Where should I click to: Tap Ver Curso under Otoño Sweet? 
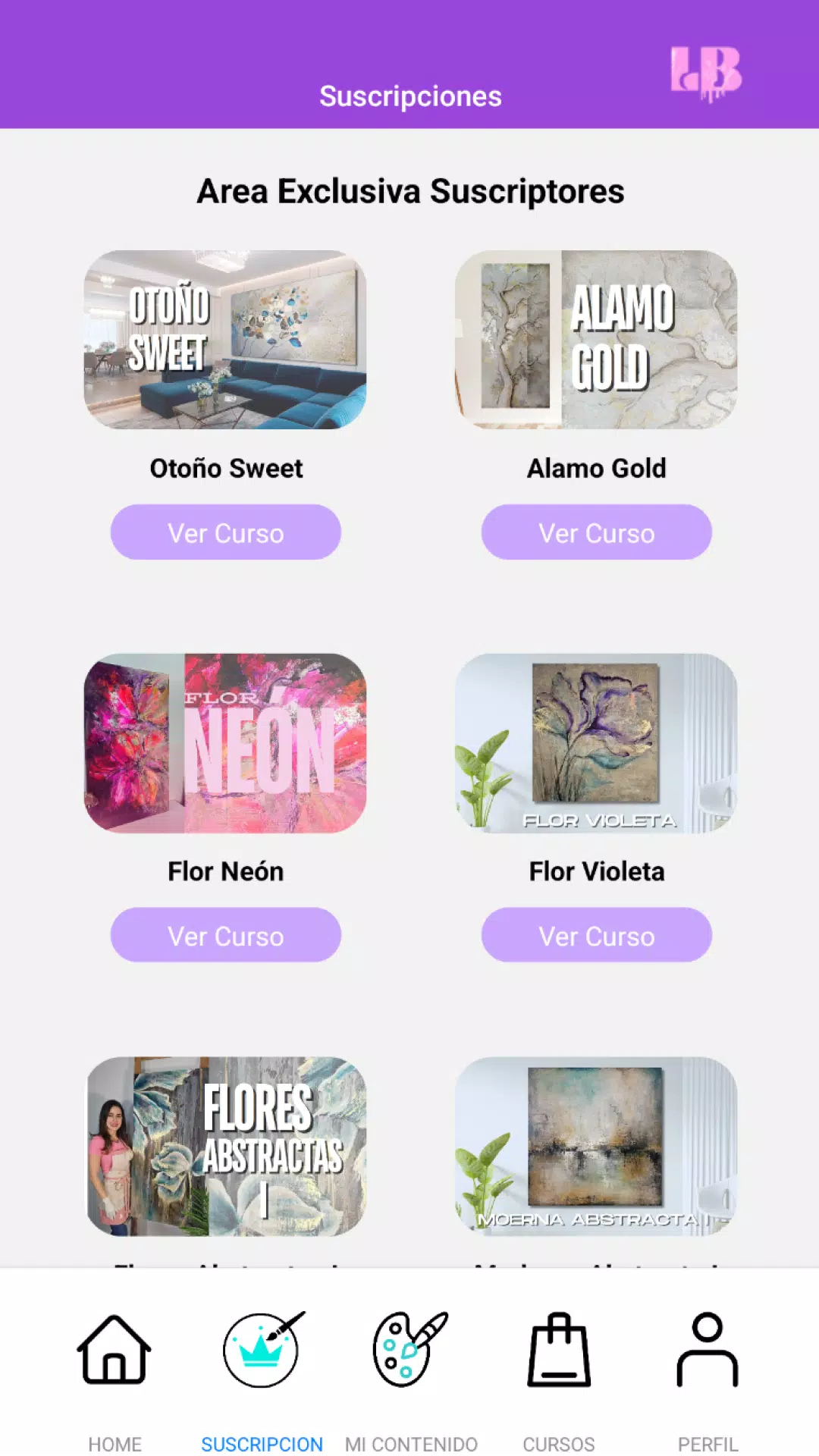tap(226, 532)
